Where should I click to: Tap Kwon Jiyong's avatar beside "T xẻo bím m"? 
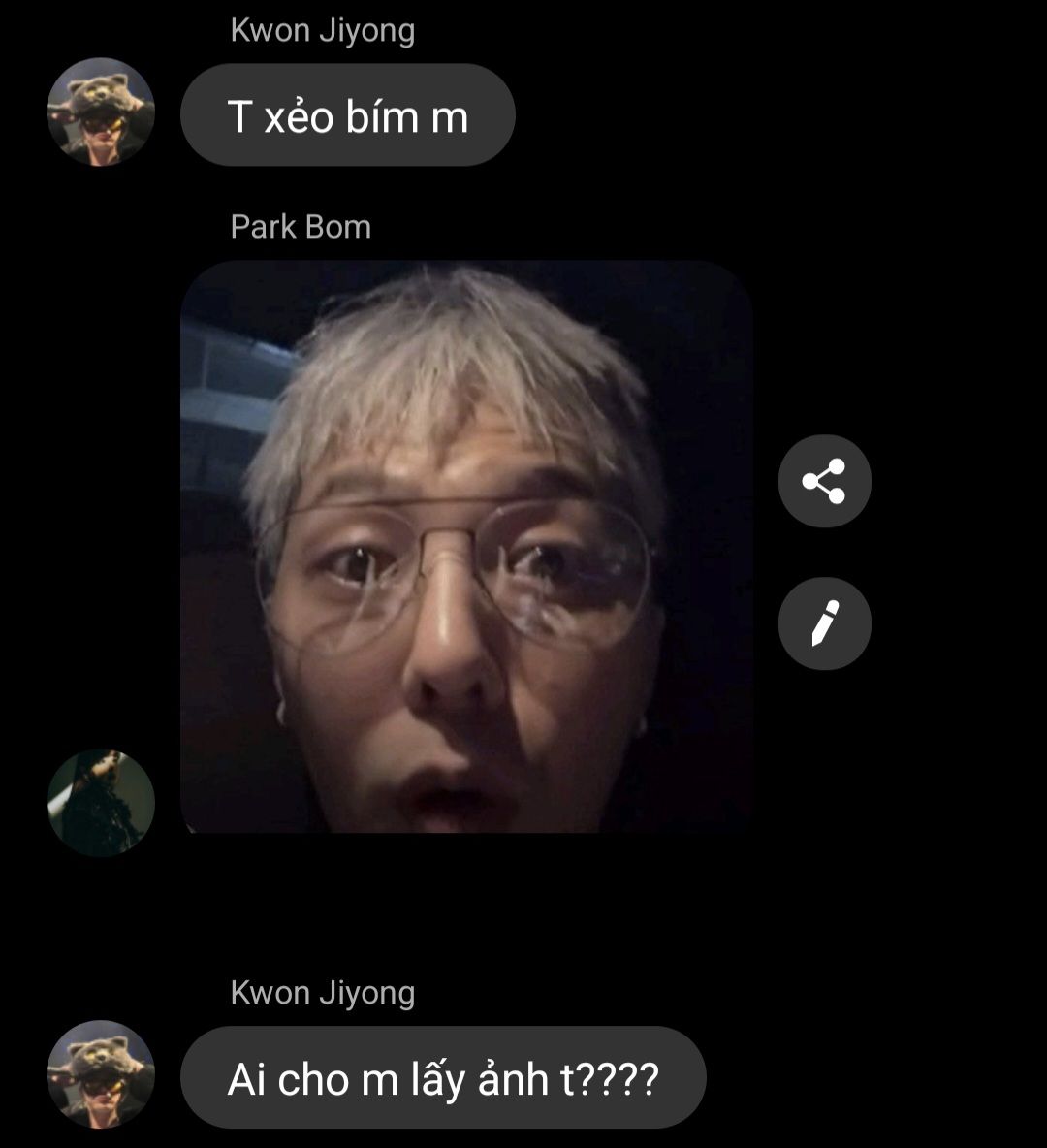[101, 112]
